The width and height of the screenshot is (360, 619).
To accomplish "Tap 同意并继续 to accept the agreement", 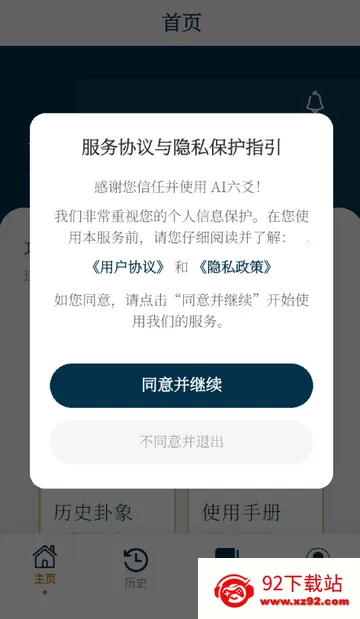I will point(181,385).
